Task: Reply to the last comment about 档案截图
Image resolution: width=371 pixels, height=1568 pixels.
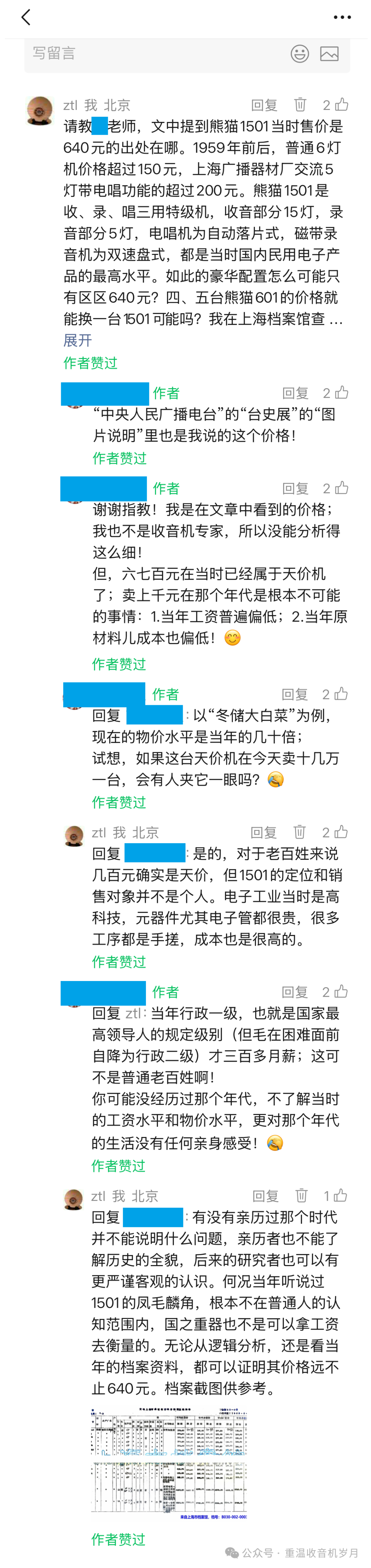Action: point(266,1196)
